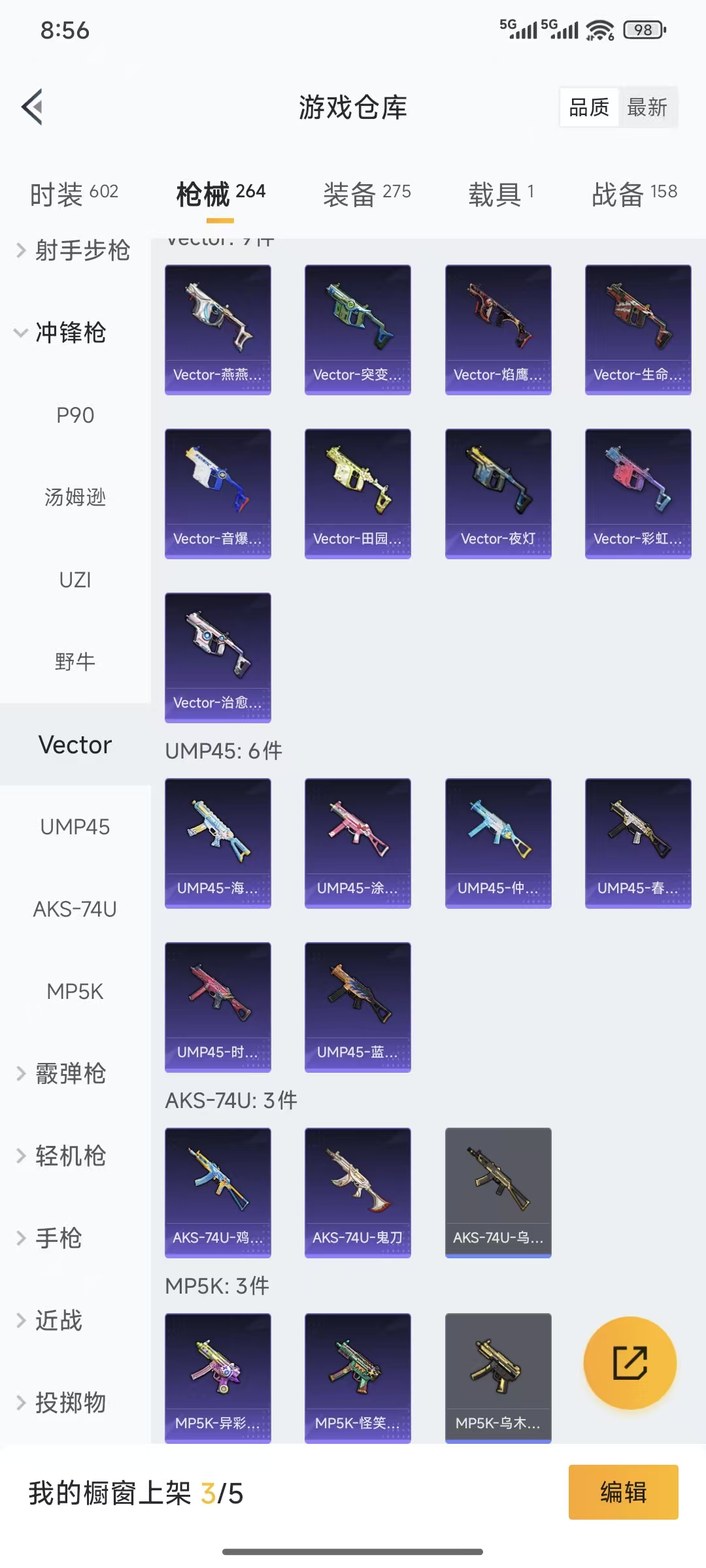
Task: Select P90 in the side list
Action: [75, 415]
